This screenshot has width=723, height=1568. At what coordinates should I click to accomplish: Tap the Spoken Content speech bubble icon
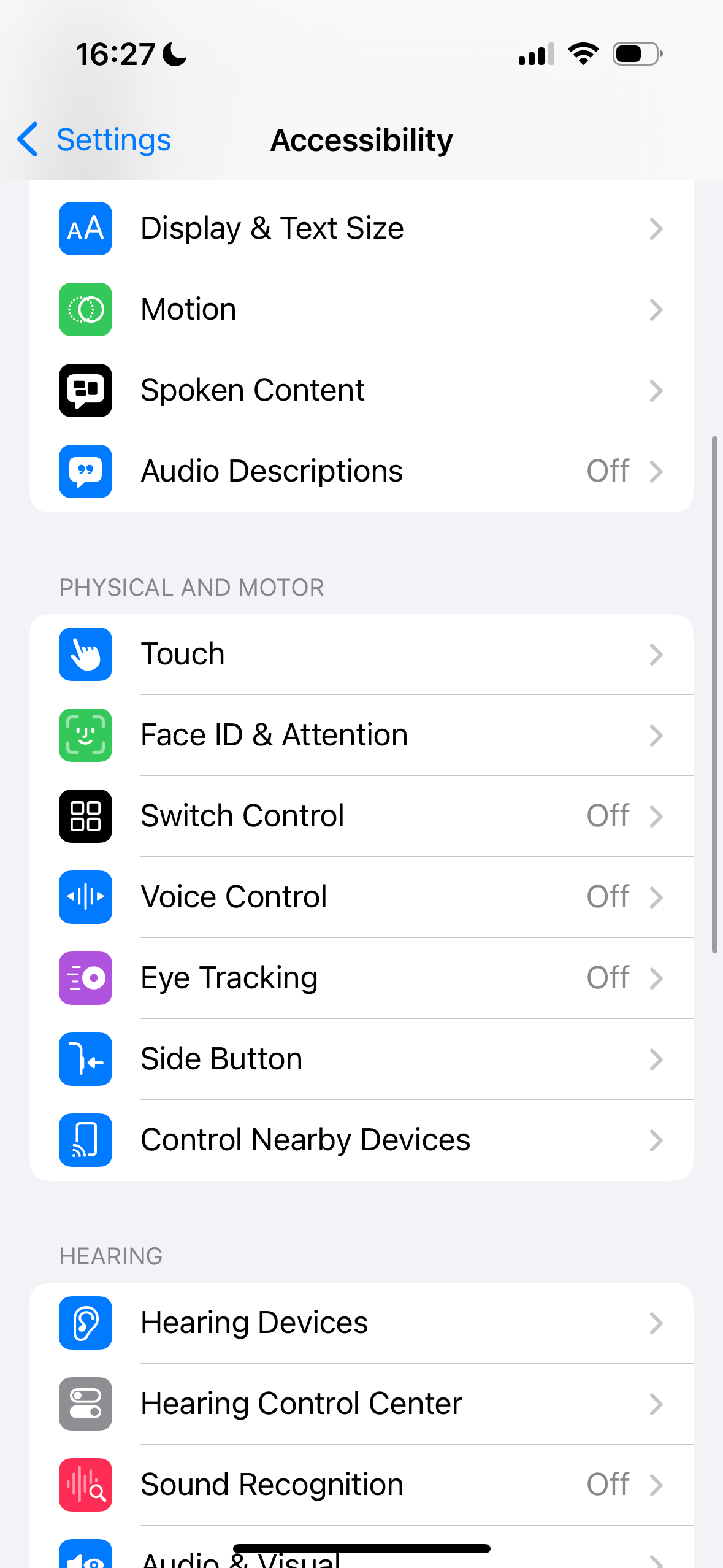(85, 390)
